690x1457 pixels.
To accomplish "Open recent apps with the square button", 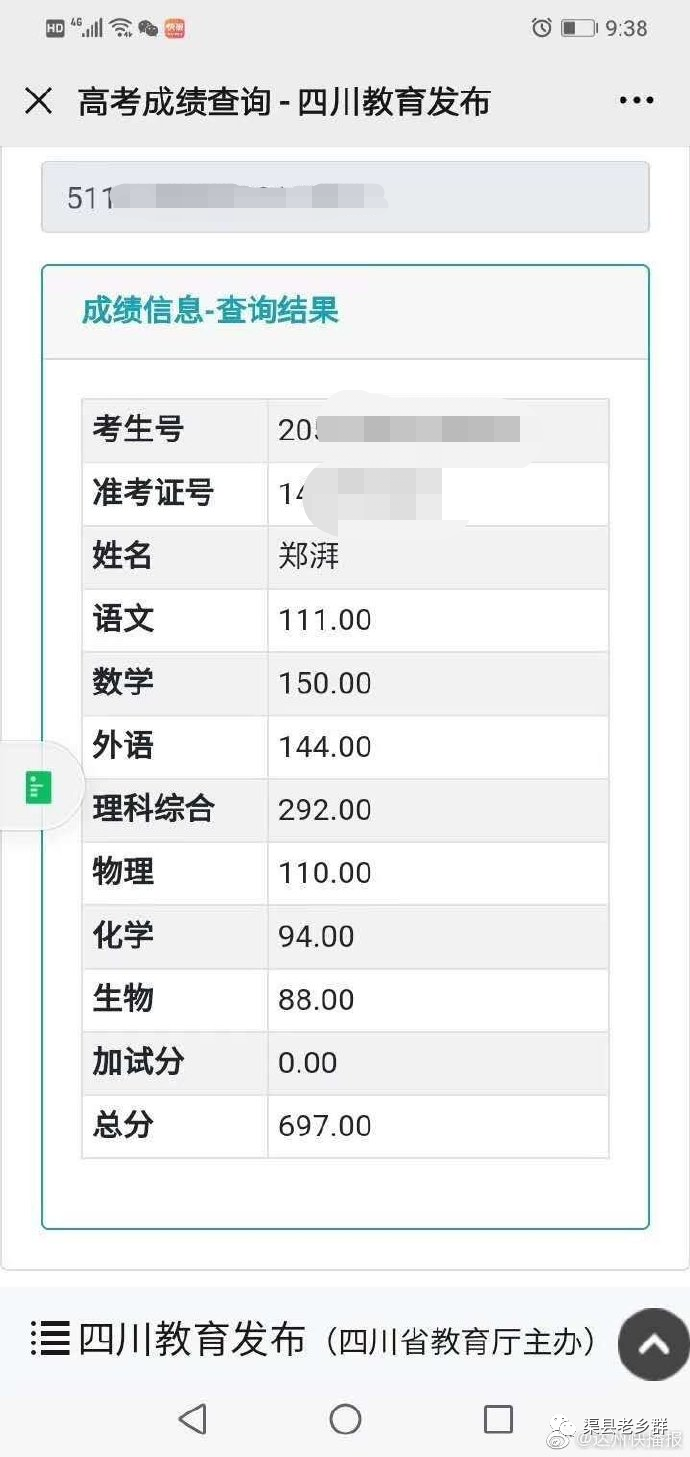I will click(498, 1418).
